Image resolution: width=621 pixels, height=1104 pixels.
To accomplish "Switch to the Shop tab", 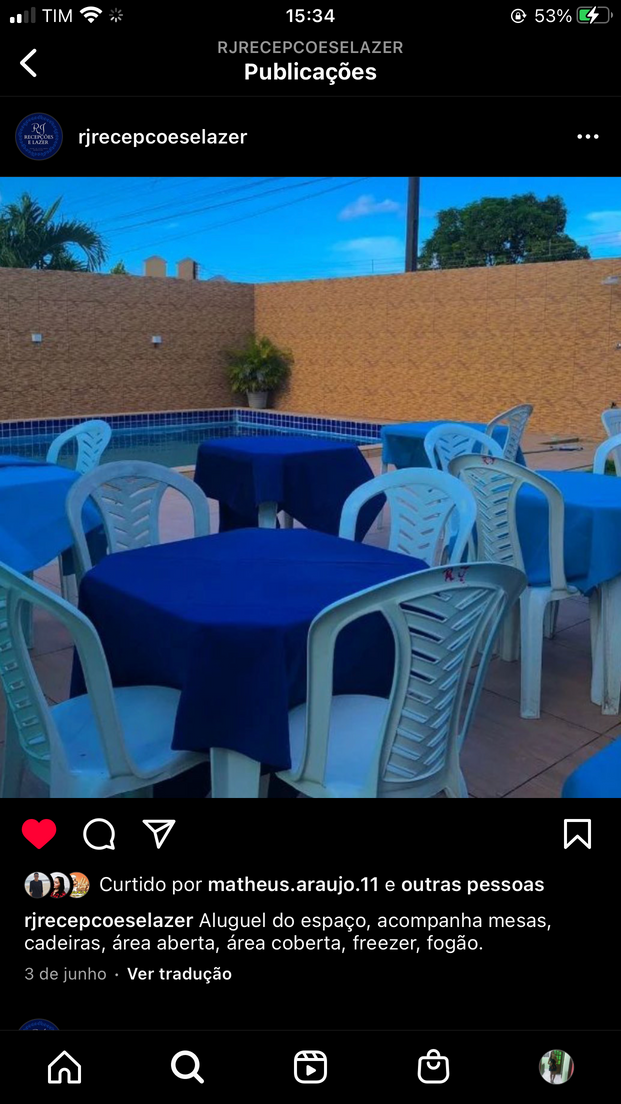I will click(x=433, y=1067).
